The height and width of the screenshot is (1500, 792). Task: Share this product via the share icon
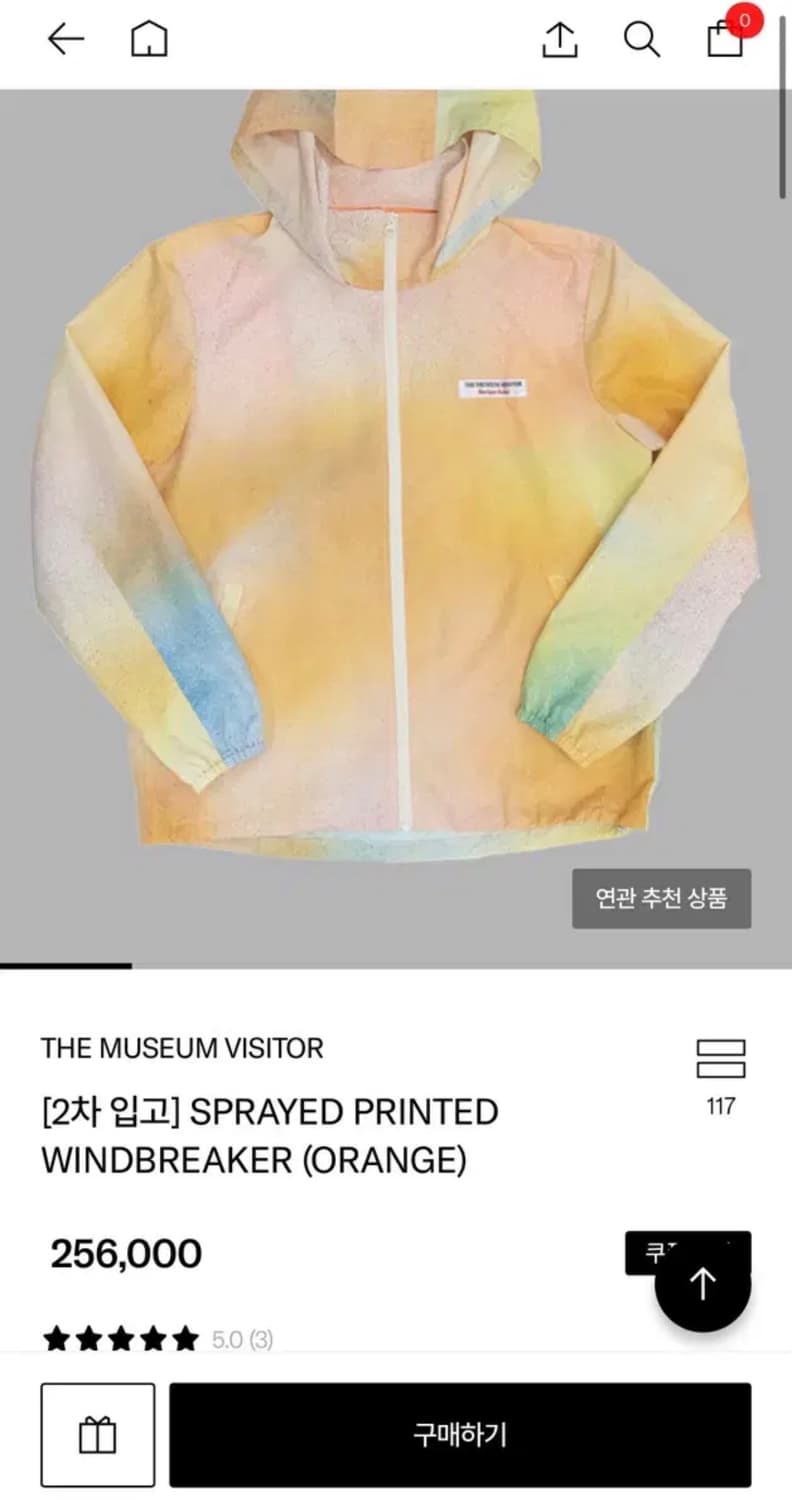pyautogui.click(x=559, y=41)
